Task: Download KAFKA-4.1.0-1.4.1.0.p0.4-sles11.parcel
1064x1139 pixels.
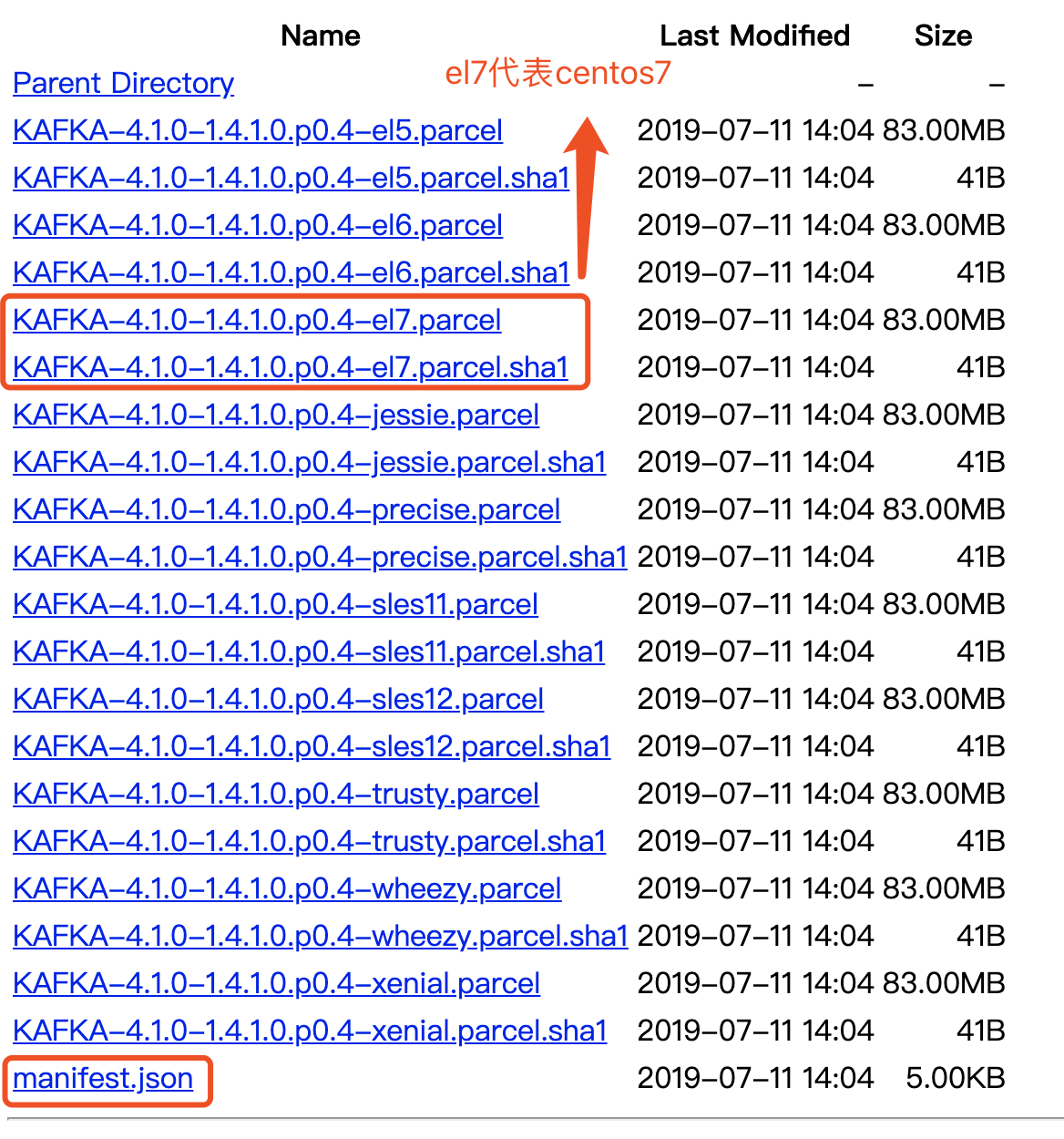Action: click(x=275, y=604)
